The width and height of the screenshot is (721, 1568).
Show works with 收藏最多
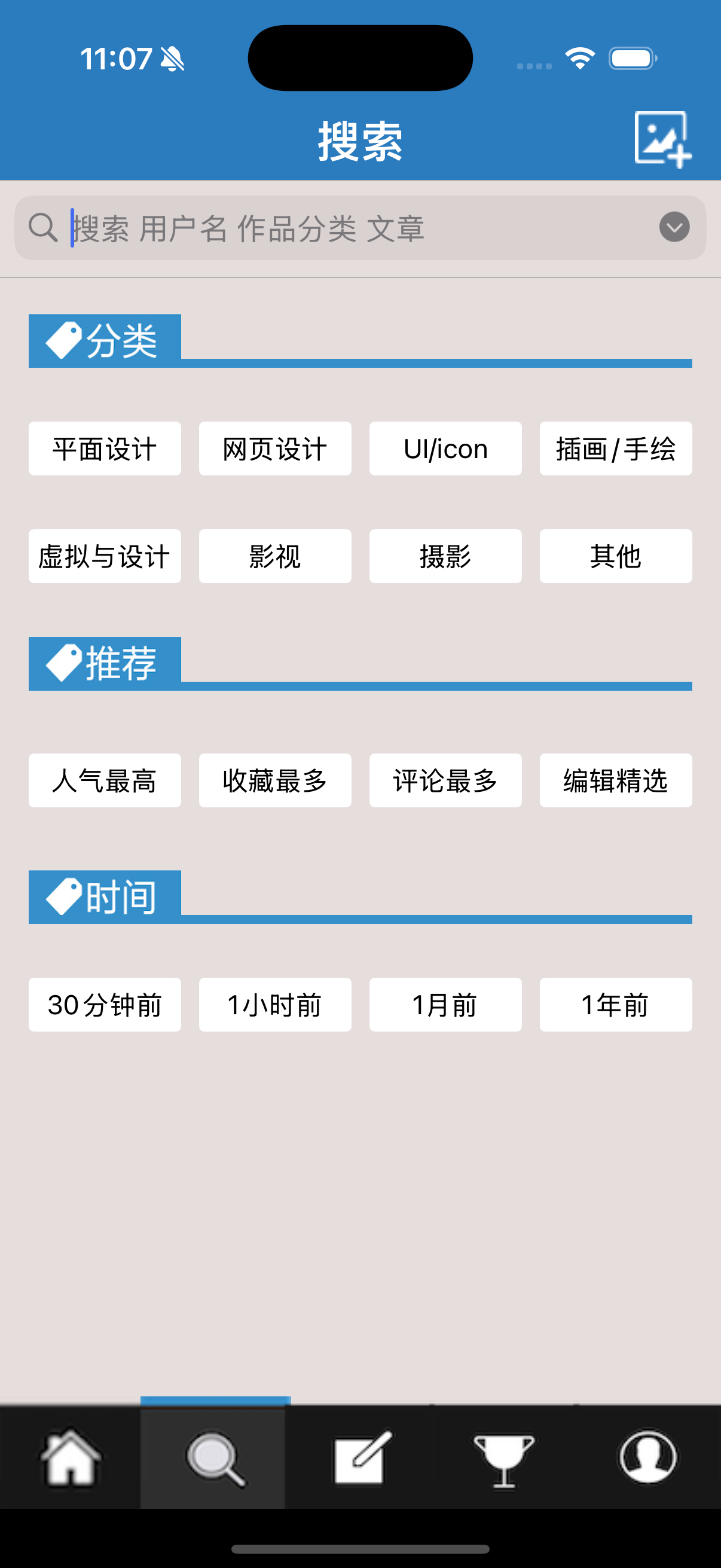(275, 780)
